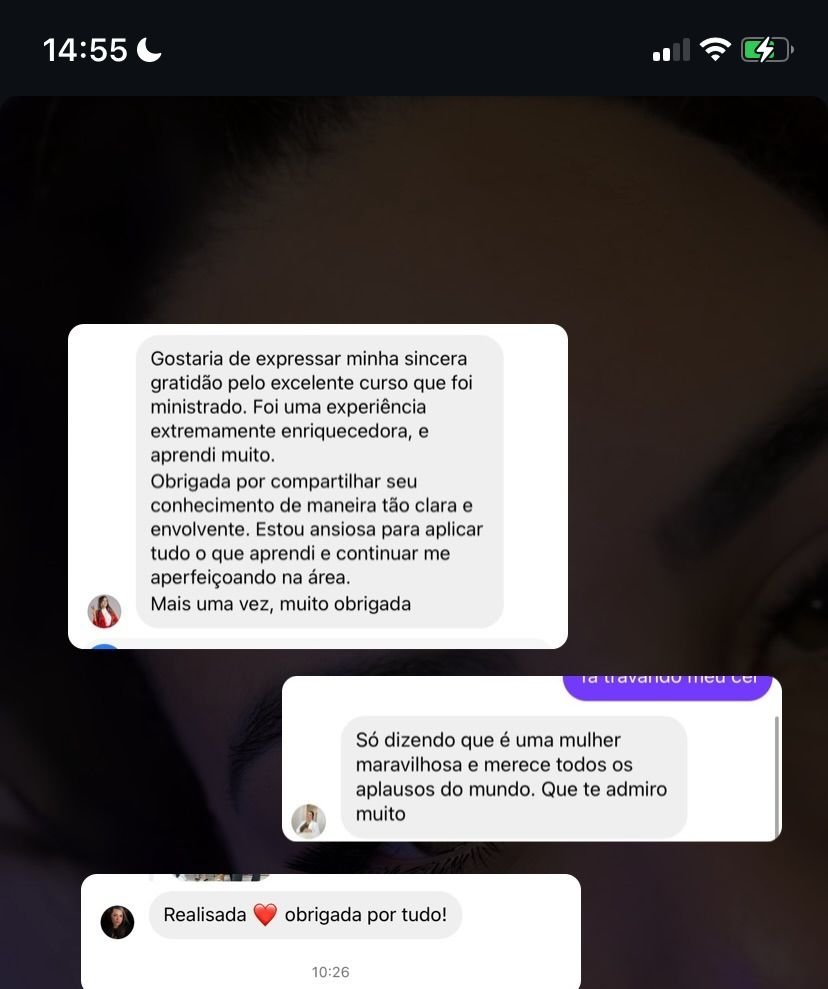The image size is (828, 989).
Task: Select the clock showing 14:55
Action: click(x=85, y=47)
